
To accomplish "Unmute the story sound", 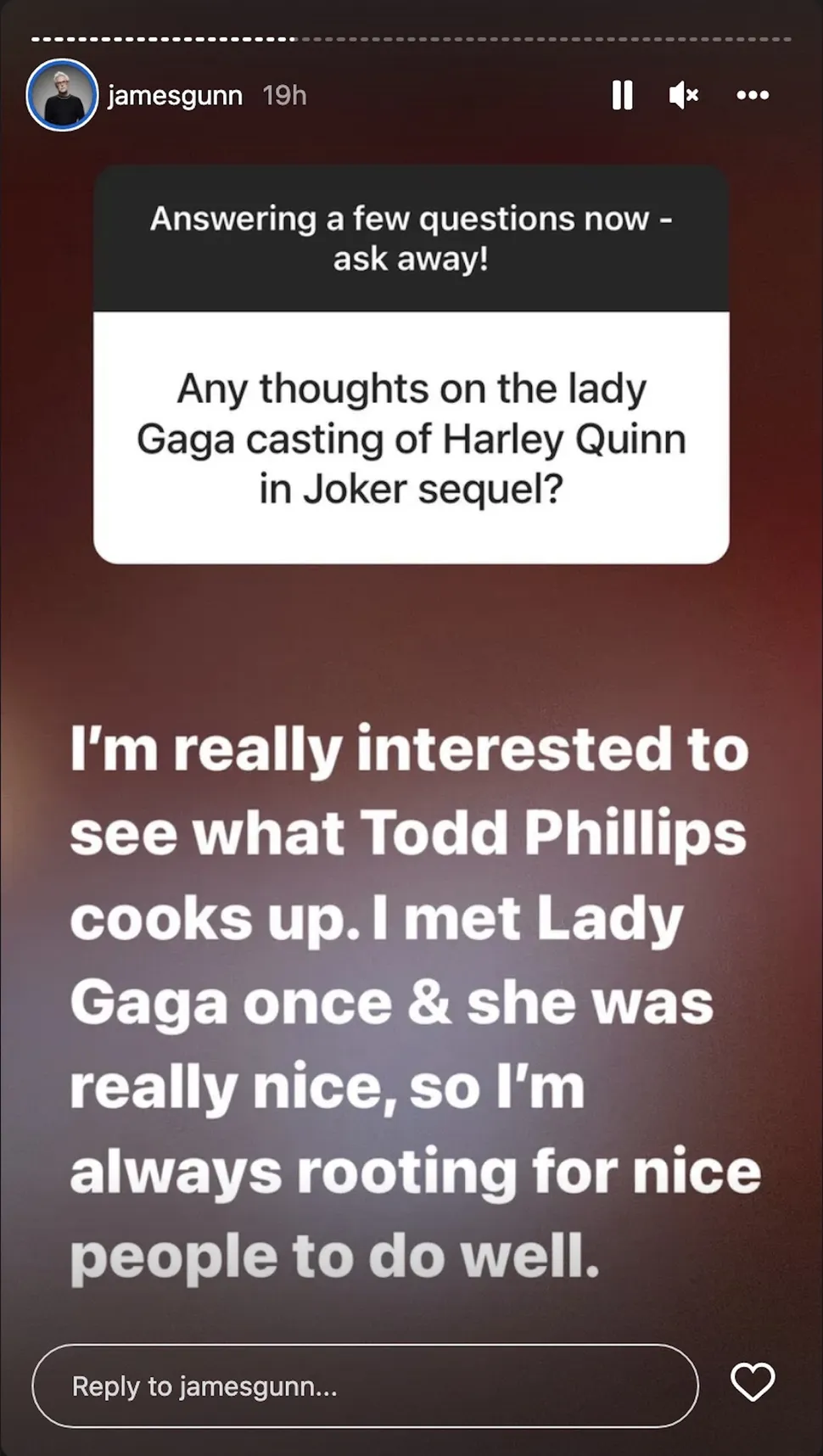I will pyautogui.click(x=683, y=95).
